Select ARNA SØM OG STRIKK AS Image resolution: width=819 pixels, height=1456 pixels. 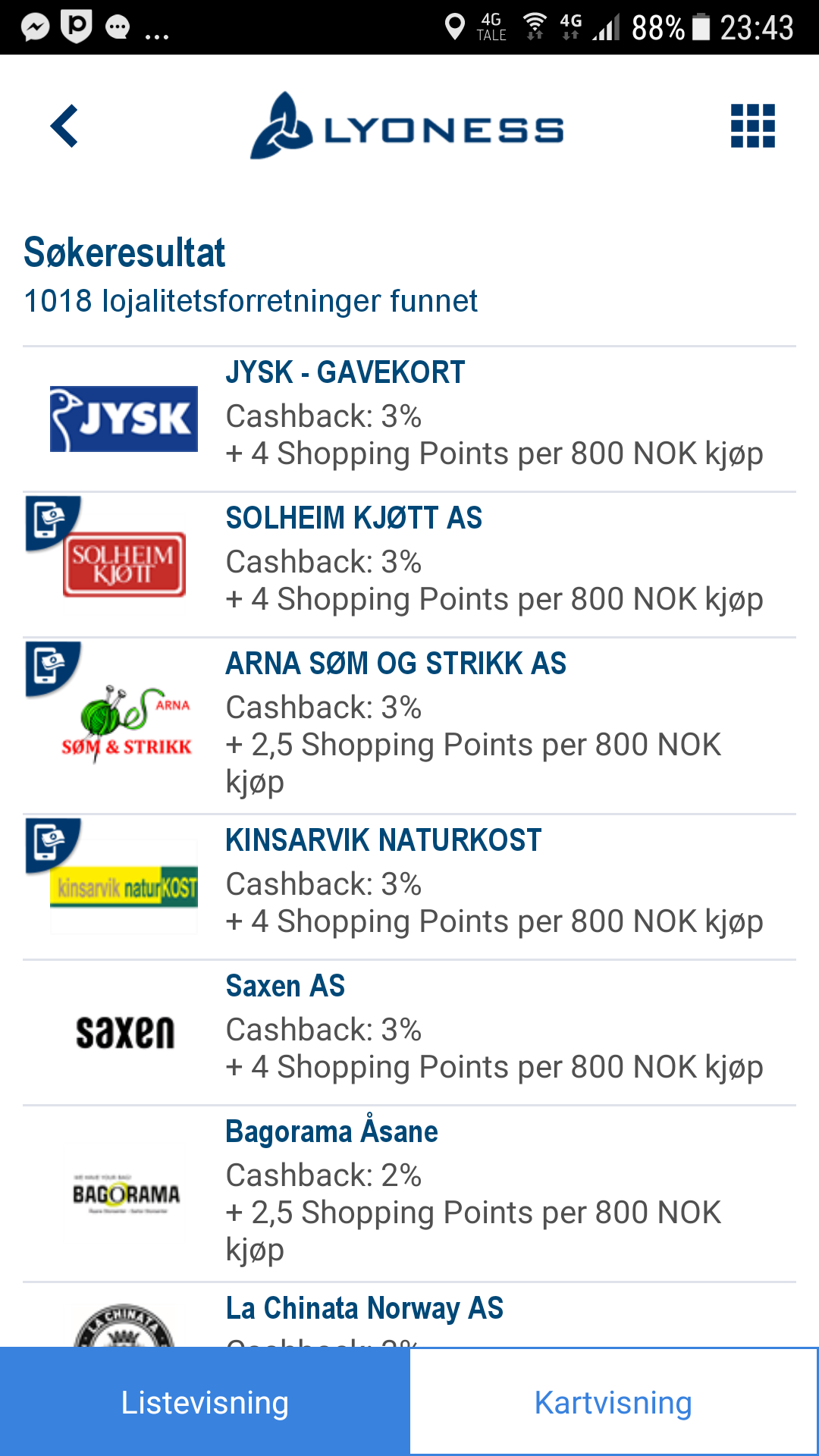409,726
